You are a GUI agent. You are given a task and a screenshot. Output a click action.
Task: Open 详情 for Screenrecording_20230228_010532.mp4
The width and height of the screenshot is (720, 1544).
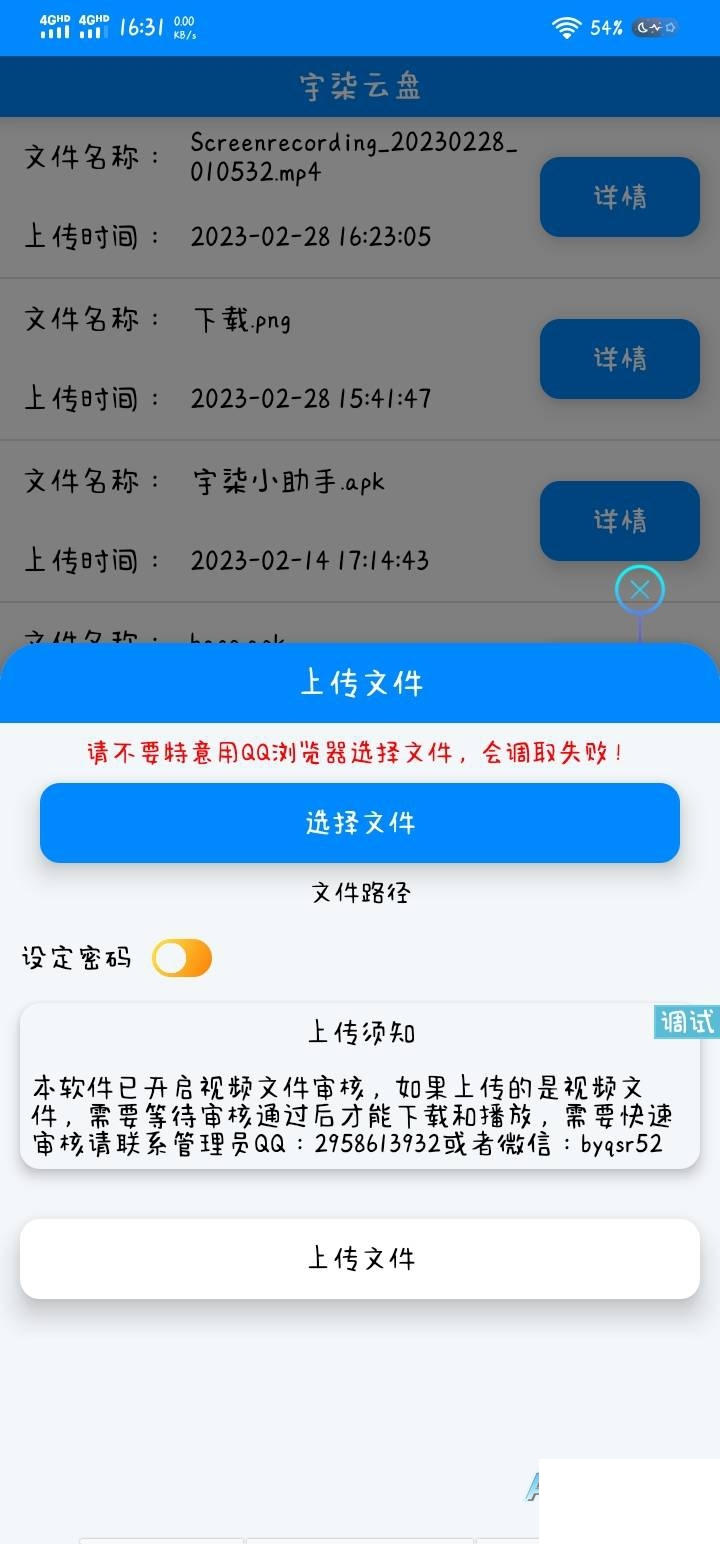620,197
